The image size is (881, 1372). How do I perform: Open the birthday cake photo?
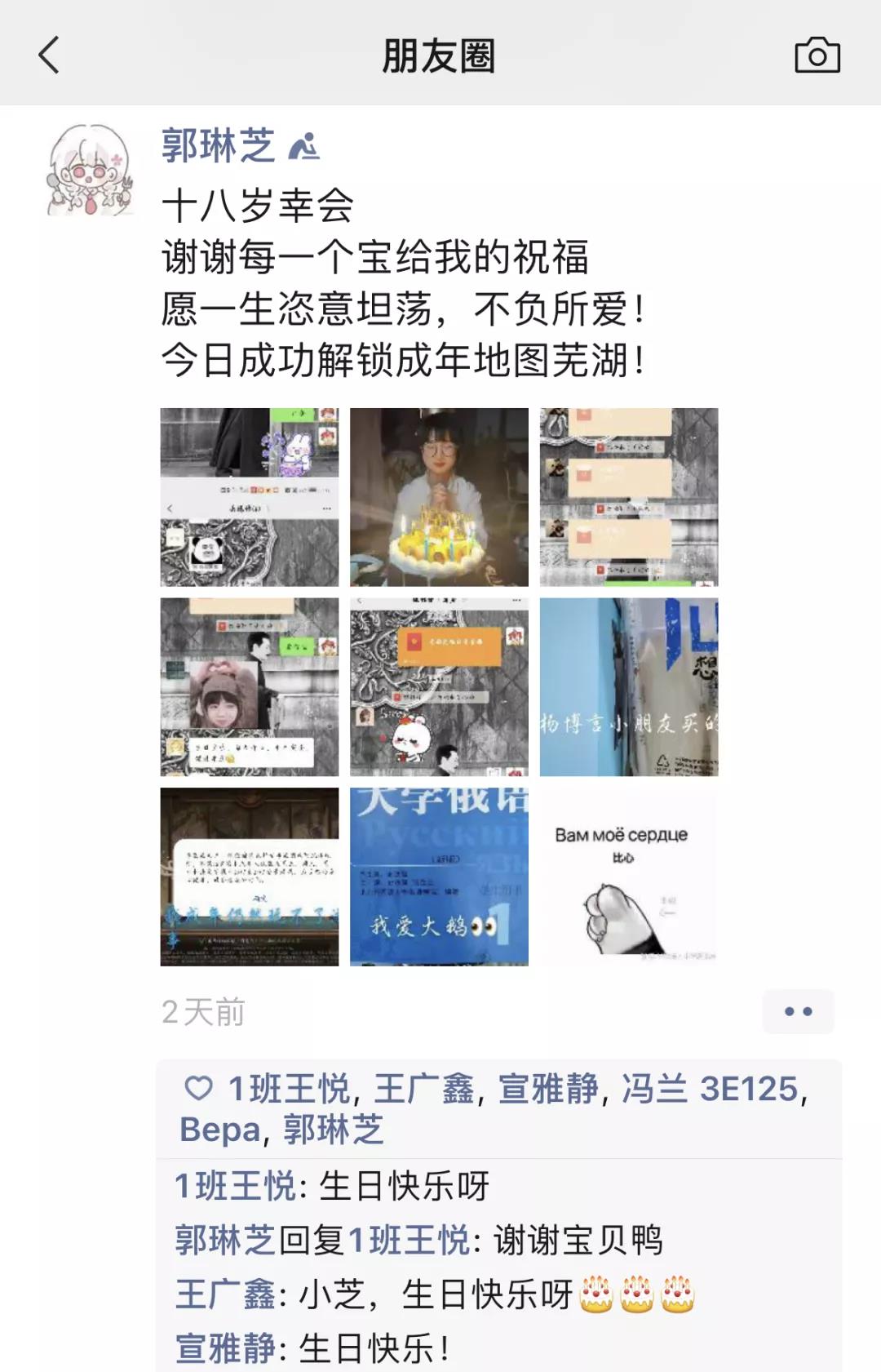point(439,497)
